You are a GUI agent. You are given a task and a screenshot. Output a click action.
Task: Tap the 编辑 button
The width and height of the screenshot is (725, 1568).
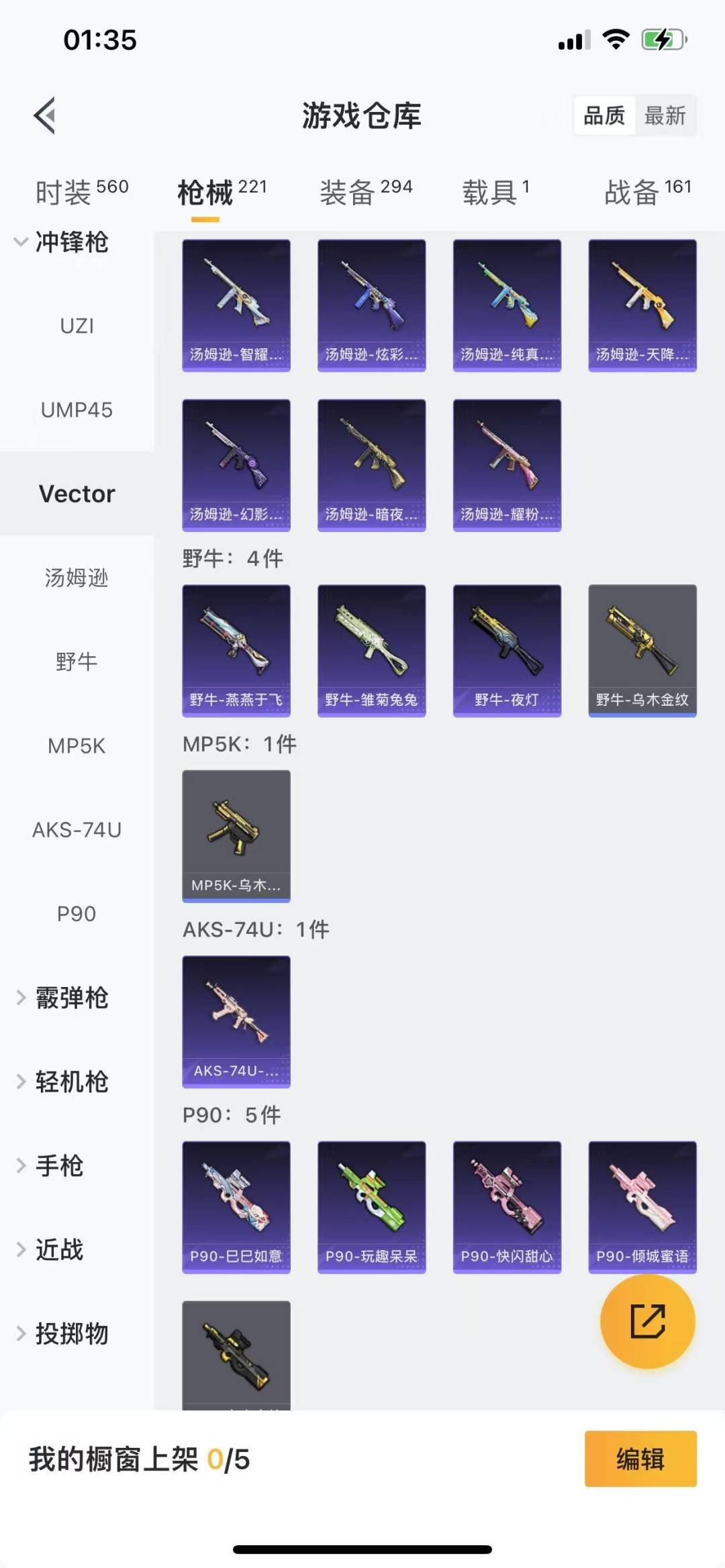[640, 1459]
